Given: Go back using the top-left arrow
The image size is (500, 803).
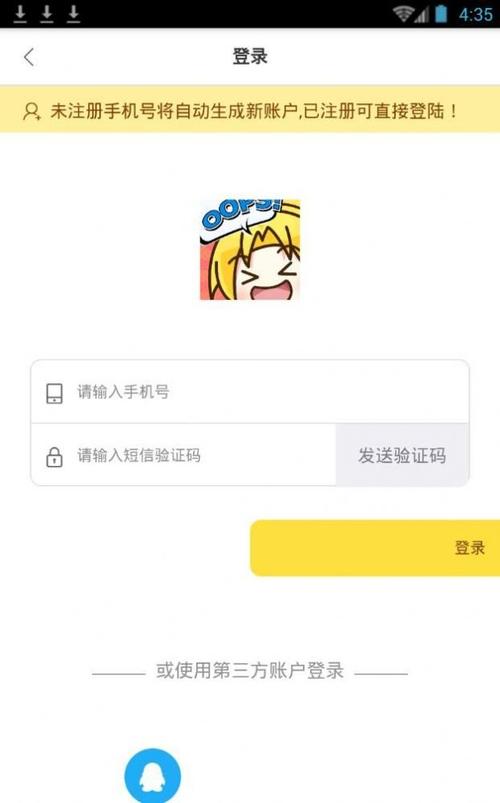Looking at the screenshot, I should point(29,57).
